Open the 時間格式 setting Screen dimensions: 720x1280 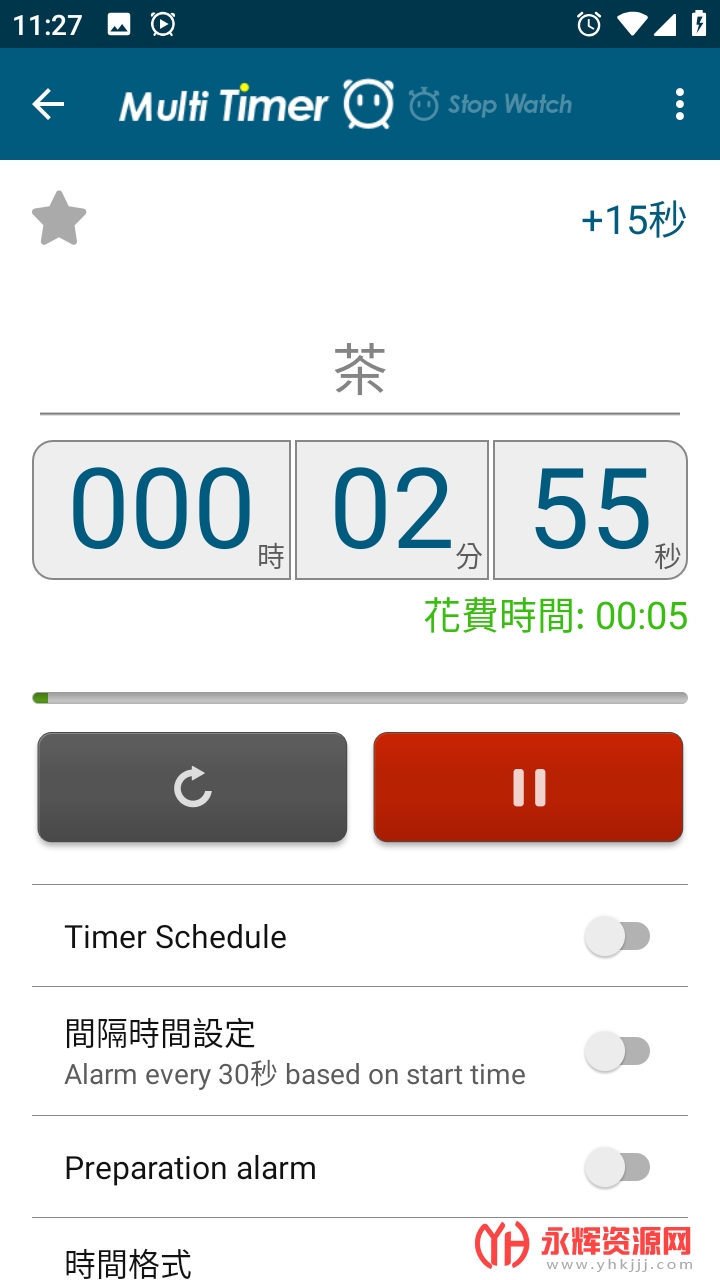[x=128, y=1264]
